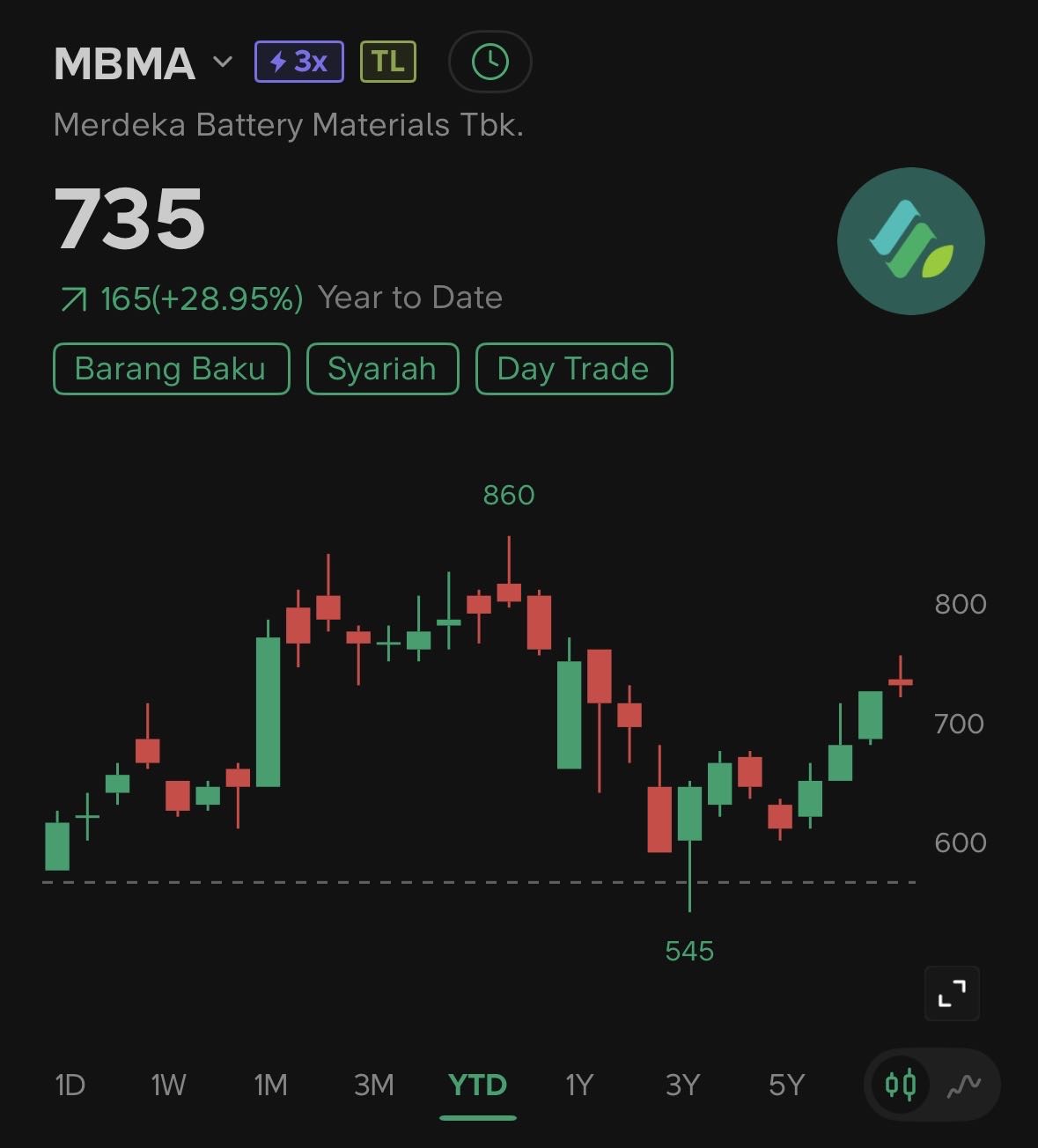
Task: Tap the TL badge
Action: click(x=387, y=63)
